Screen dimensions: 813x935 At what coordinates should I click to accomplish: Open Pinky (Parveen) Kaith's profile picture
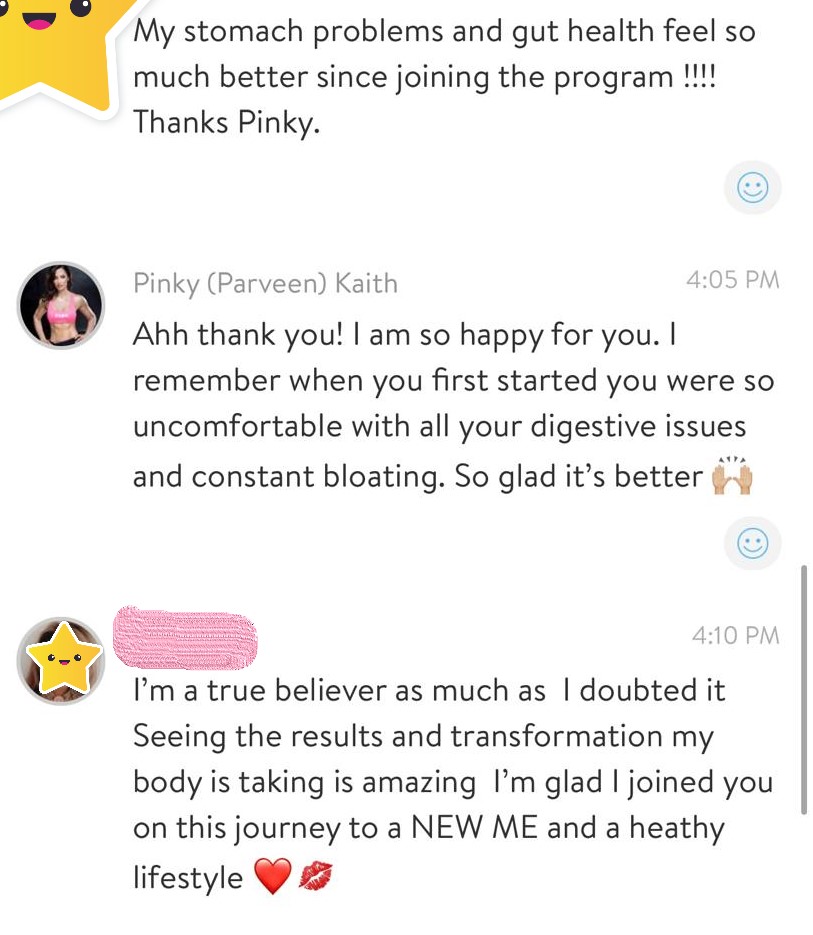(x=62, y=305)
